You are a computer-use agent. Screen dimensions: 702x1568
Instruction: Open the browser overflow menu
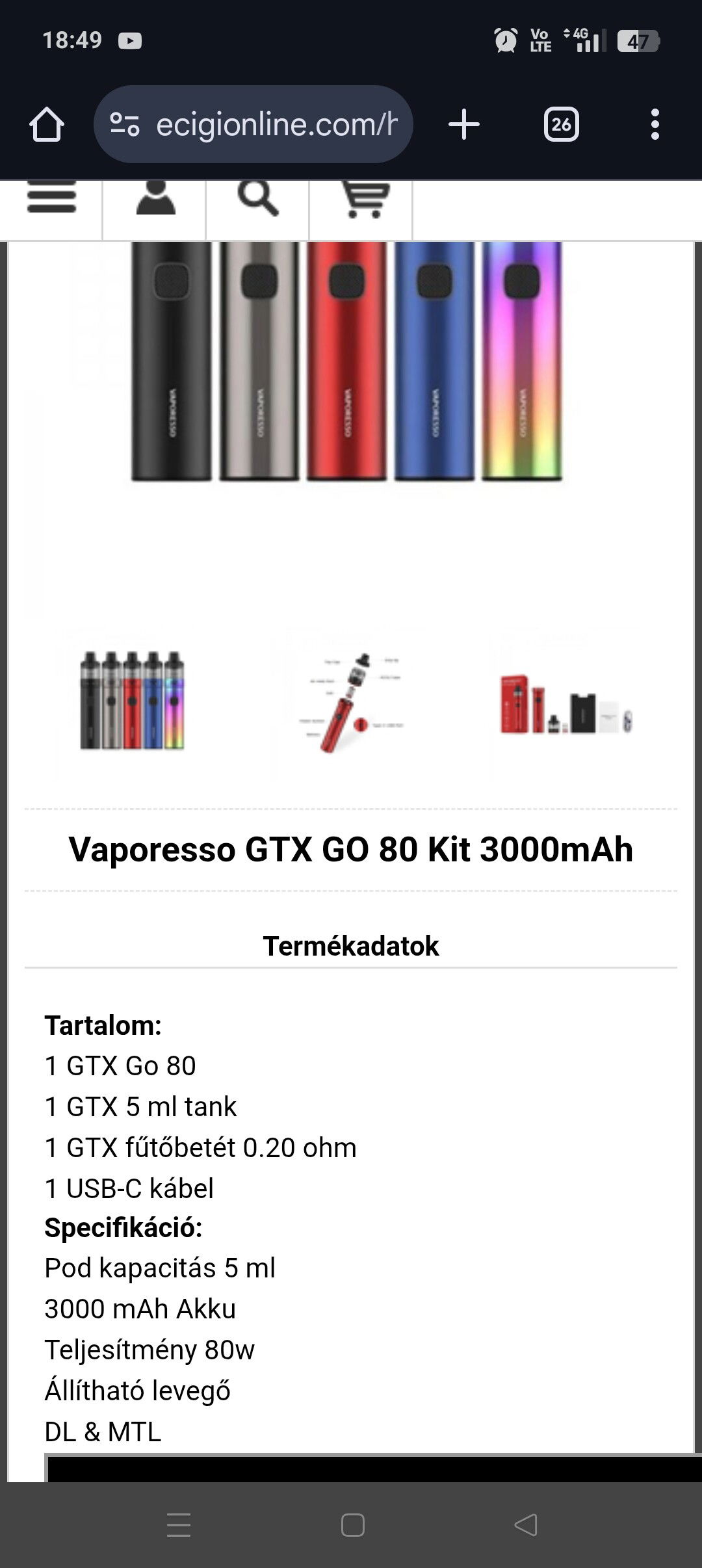coord(655,124)
